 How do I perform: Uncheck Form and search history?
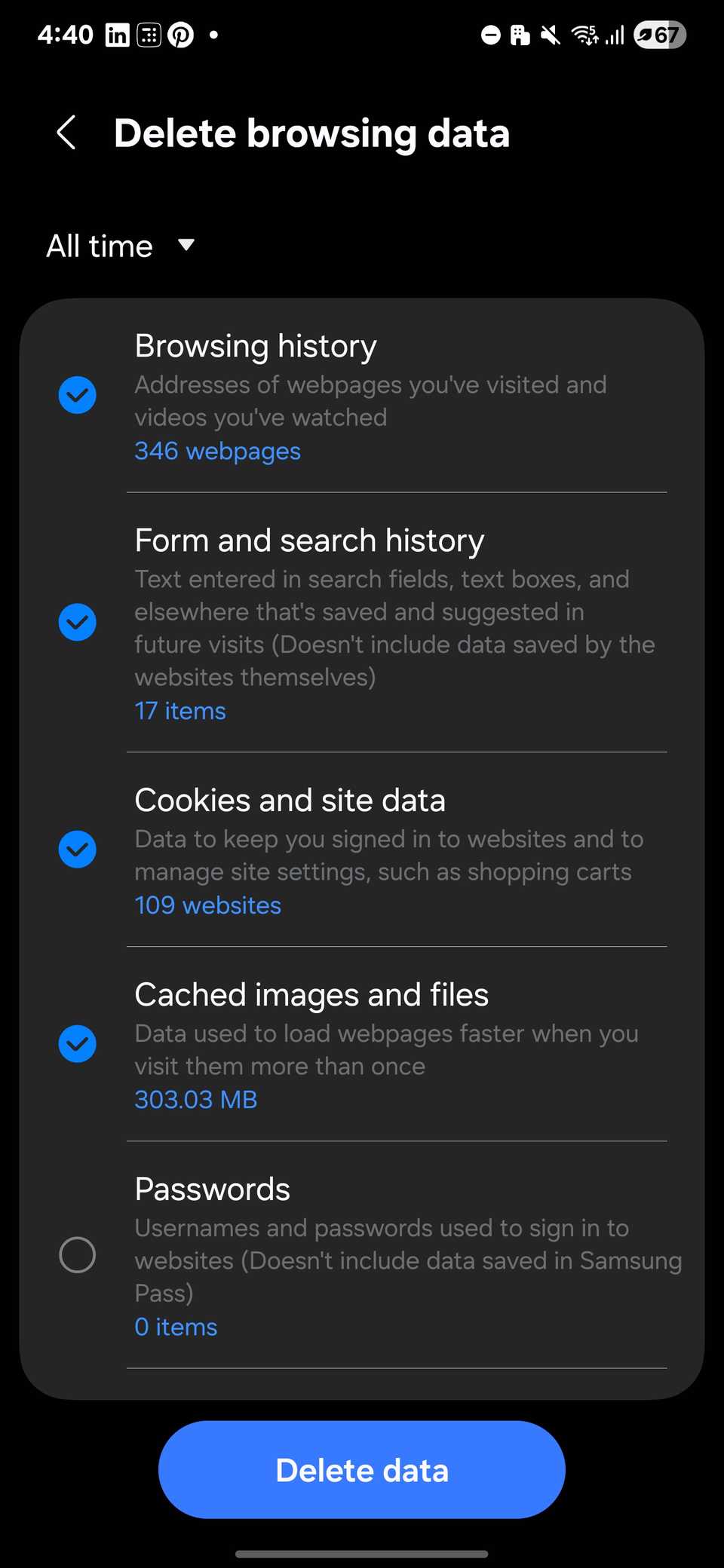(77, 622)
